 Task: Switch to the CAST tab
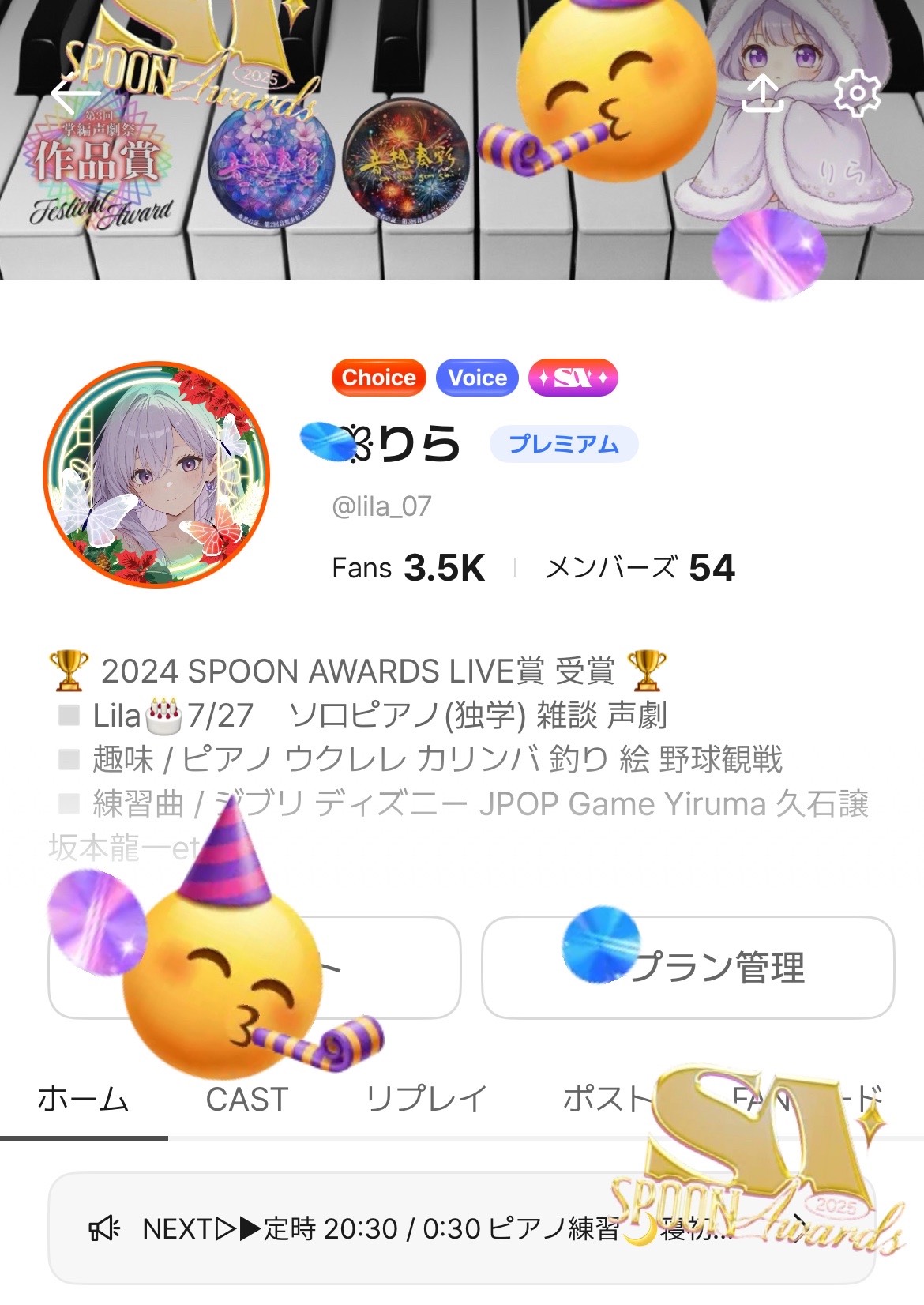[246, 1099]
